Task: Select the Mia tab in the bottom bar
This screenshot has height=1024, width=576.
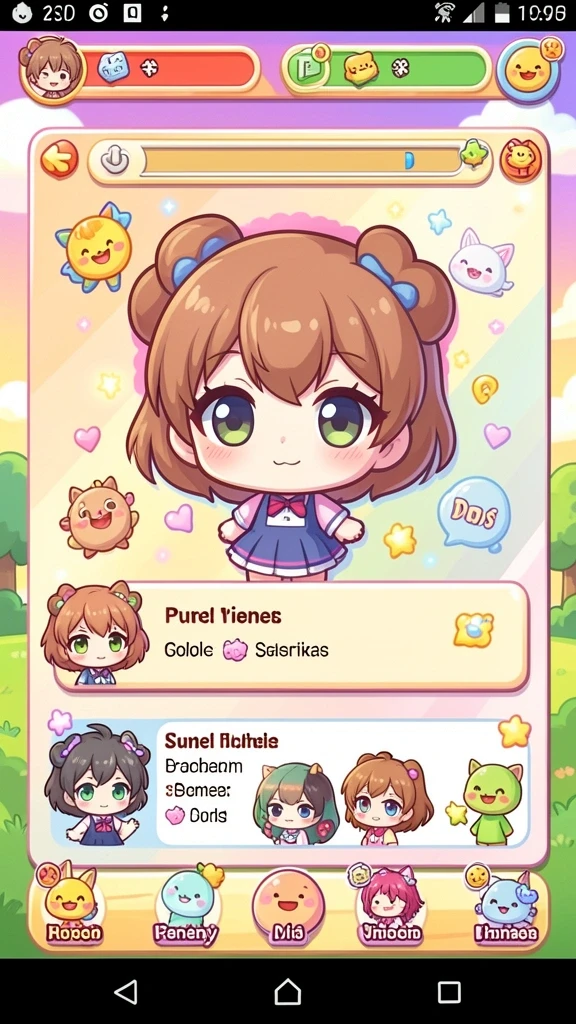Action: pyautogui.click(x=288, y=909)
